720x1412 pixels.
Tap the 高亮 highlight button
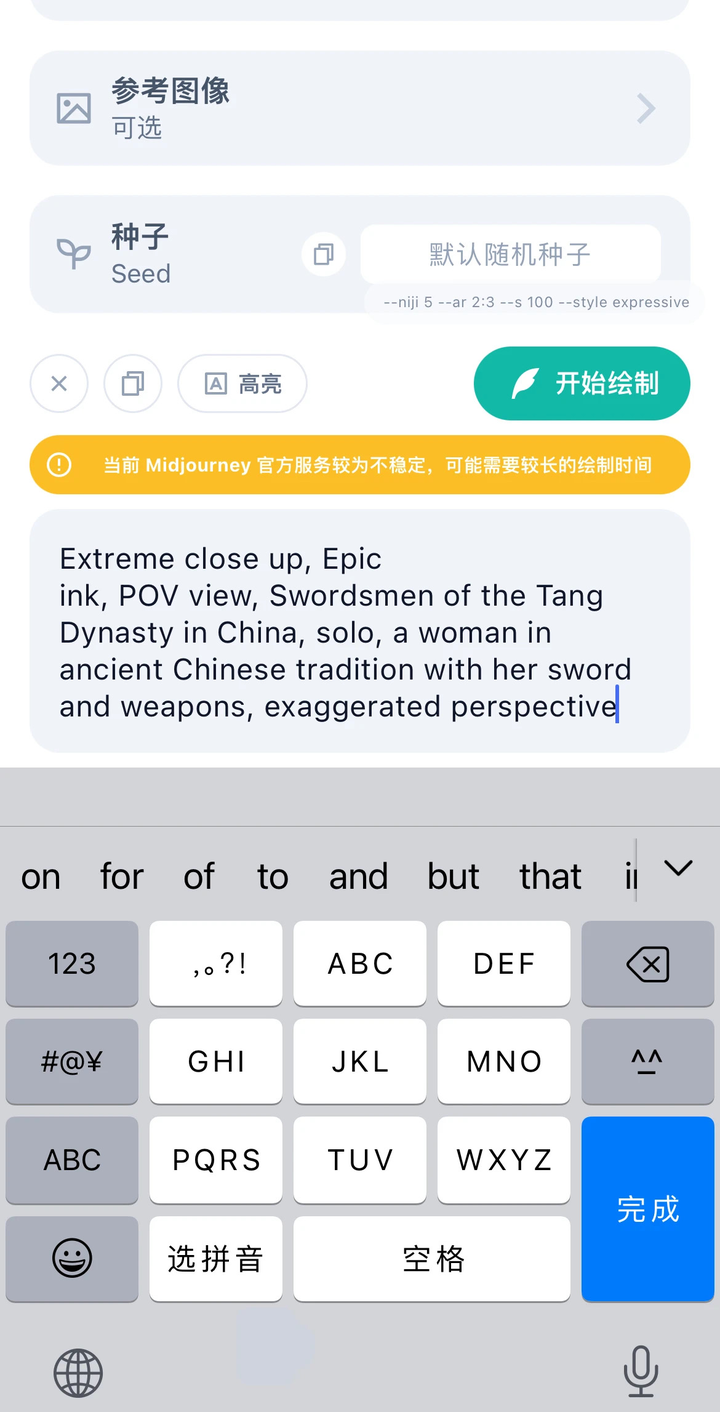242,383
